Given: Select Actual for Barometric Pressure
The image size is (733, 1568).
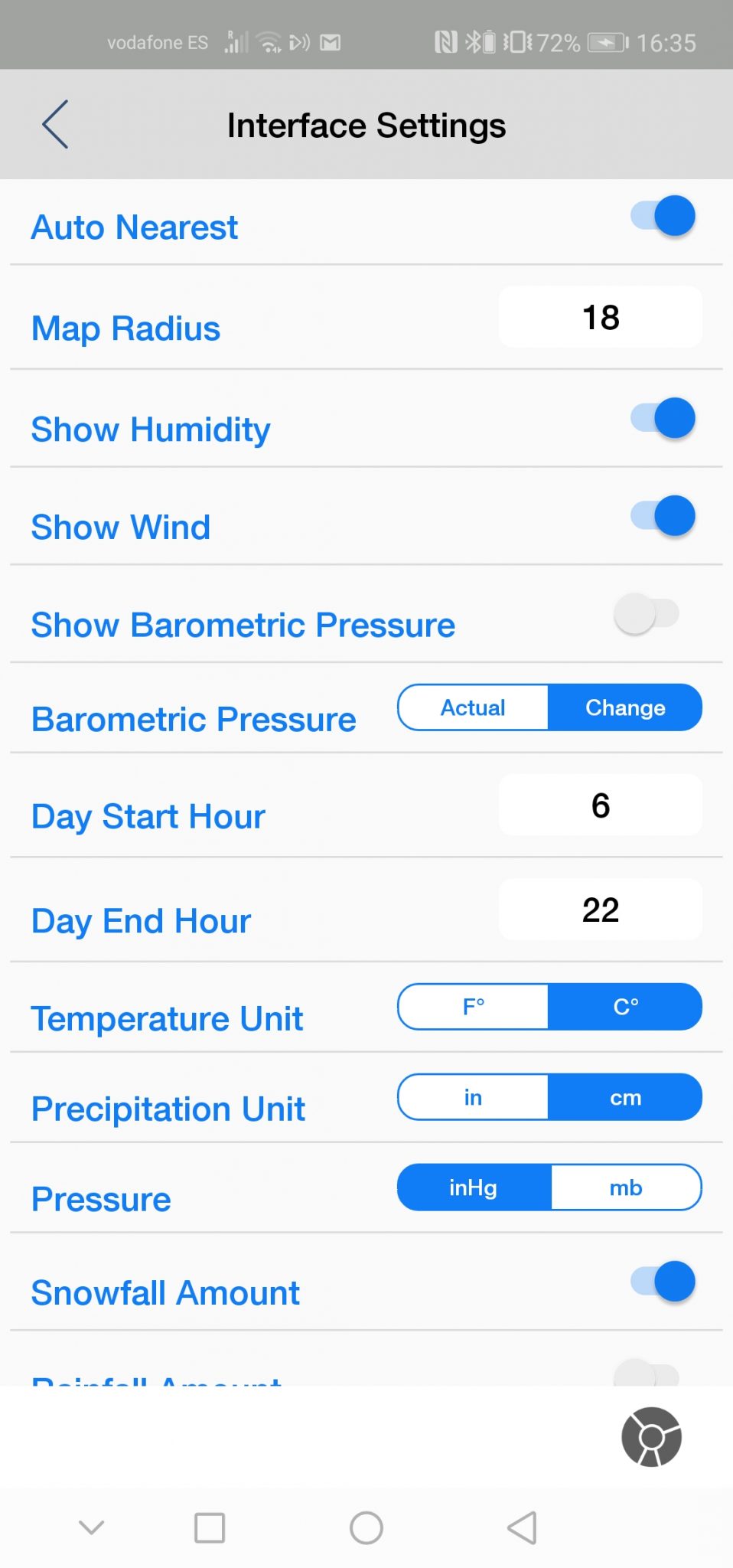Looking at the screenshot, I should [x=473, y=707].
